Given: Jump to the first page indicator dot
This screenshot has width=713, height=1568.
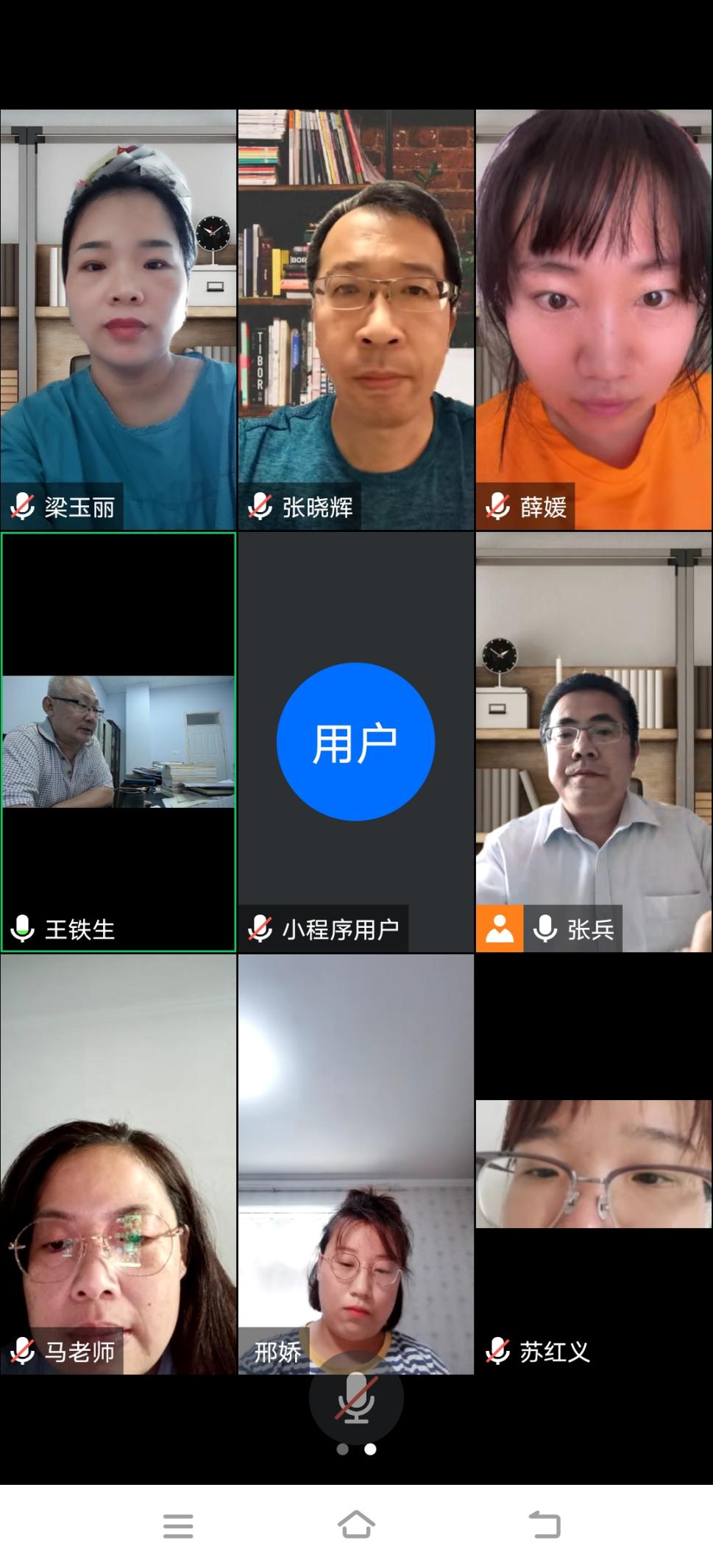Looking at the screenshot, I should pyautogui.click(x=342, y=1449).
